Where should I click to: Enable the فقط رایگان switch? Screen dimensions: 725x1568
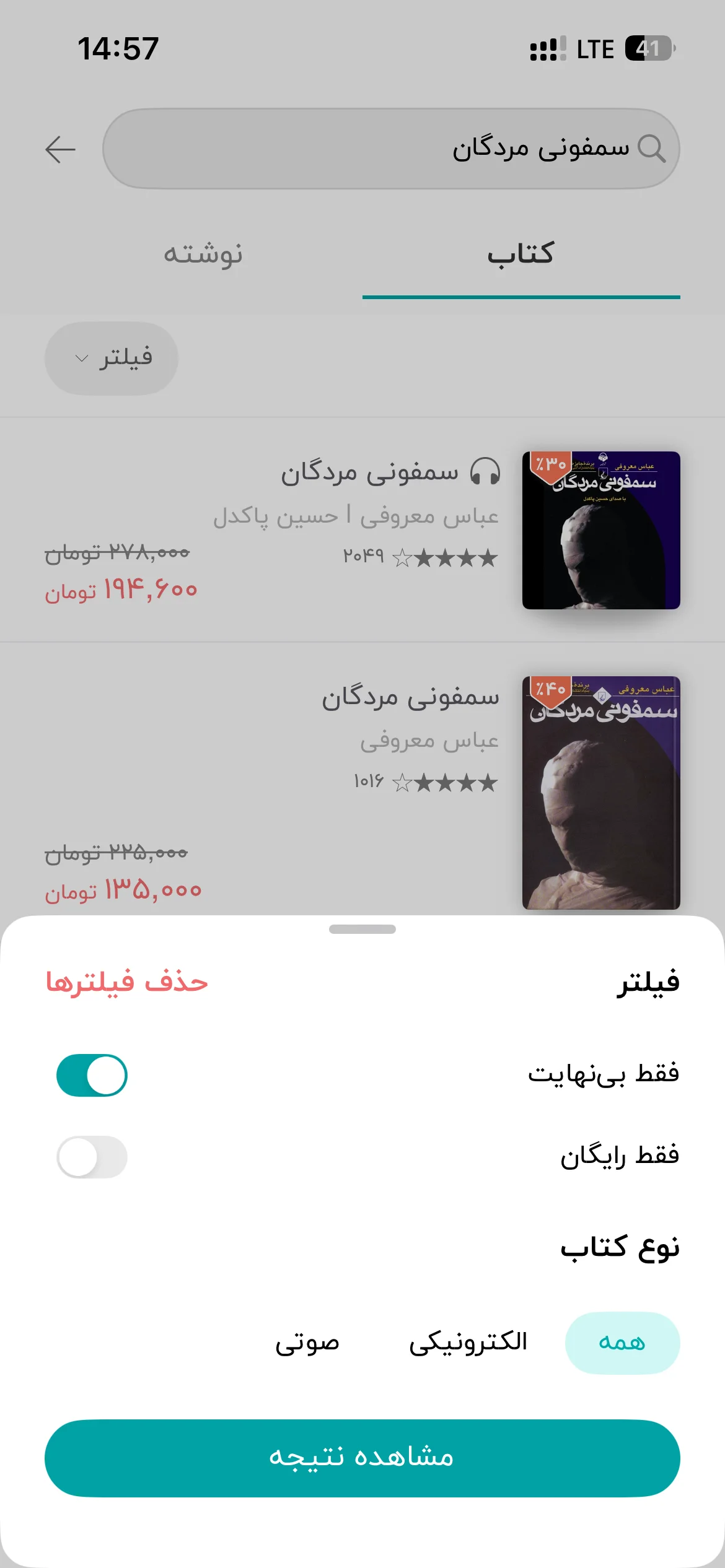coord(92,1157)
